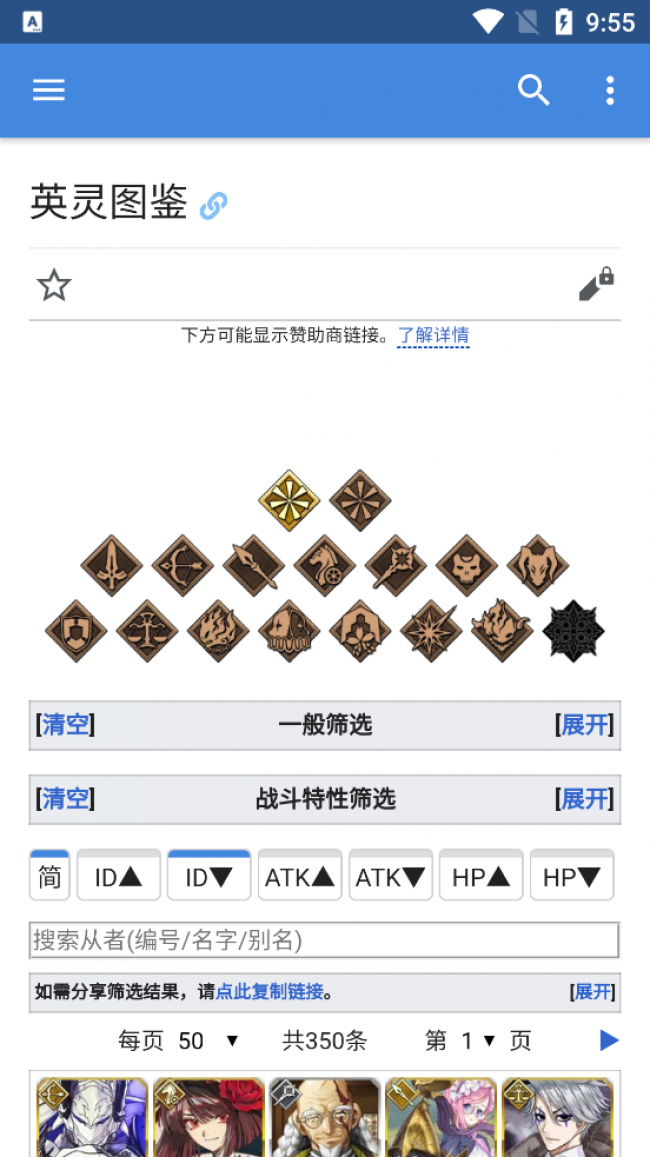
Task: Go to next page arrow
Action: (x=609, y=1041)
